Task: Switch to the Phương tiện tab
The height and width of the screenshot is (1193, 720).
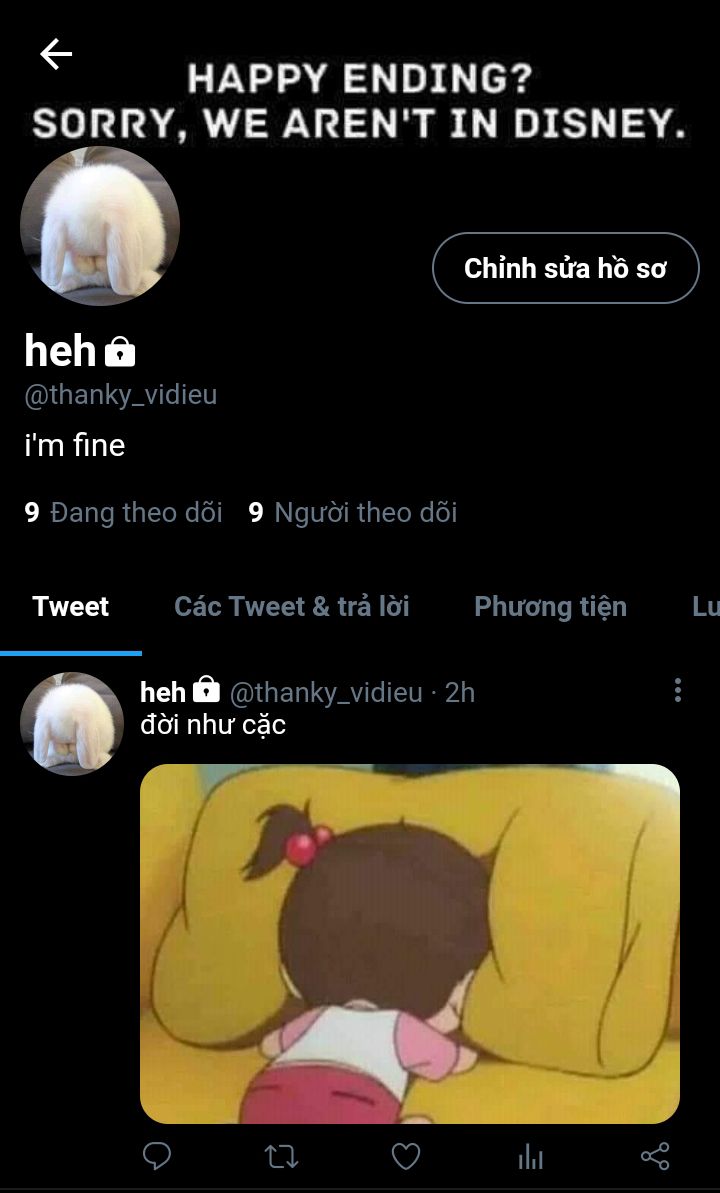Action: pyautogui.click(x=550, y=607)
